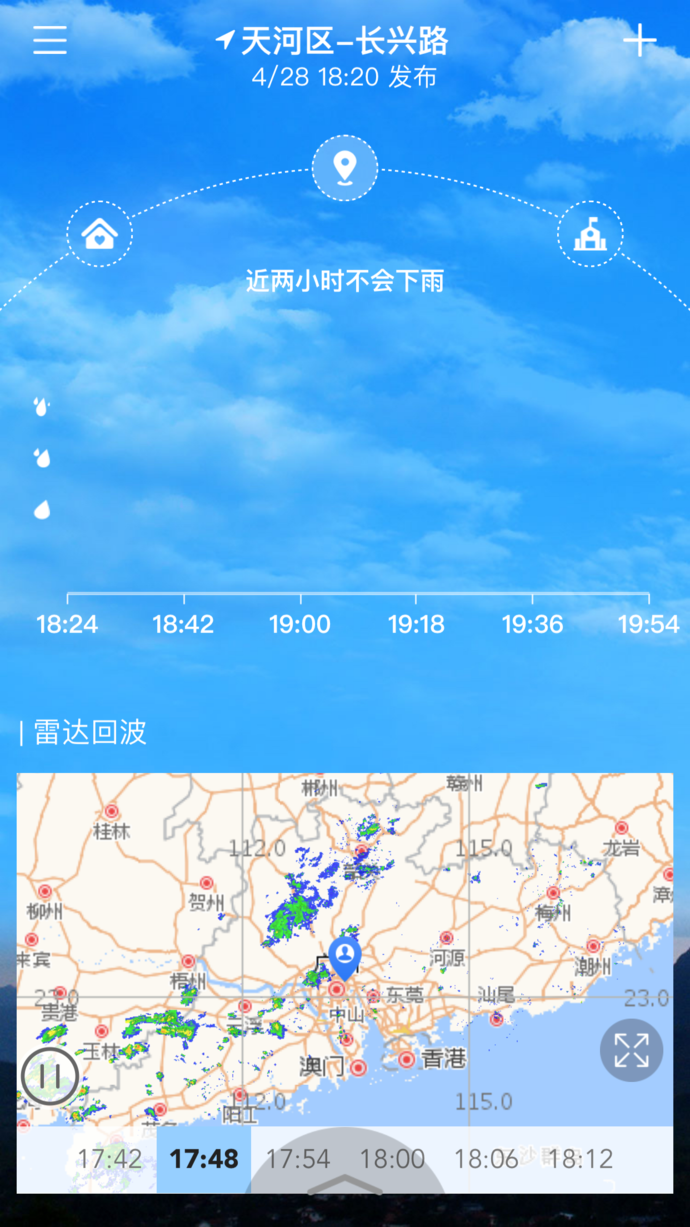Select the current location pin icon

[345, 168]
